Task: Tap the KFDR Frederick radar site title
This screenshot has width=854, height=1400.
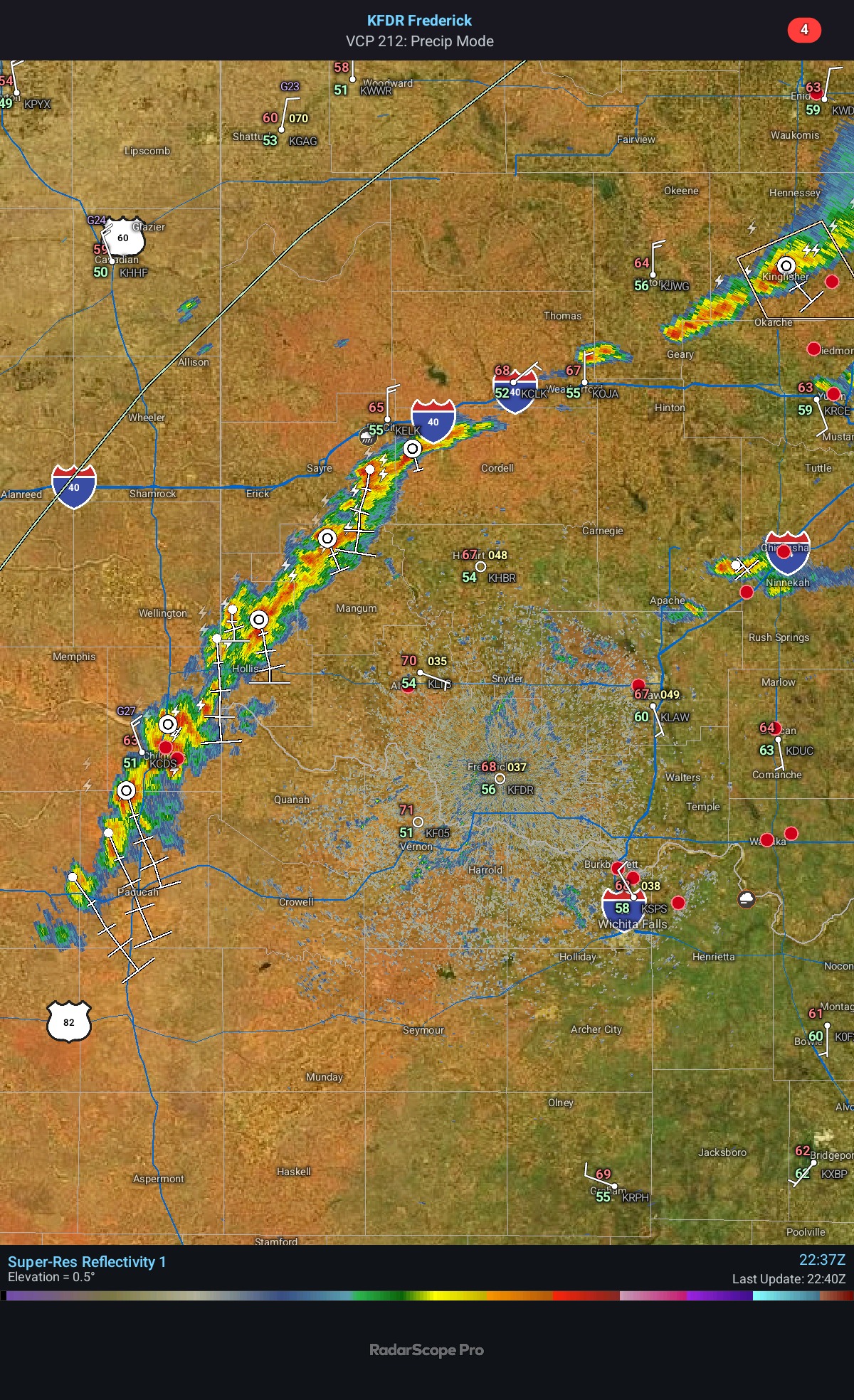Action: pyautogui.click(x=419, y=21)
